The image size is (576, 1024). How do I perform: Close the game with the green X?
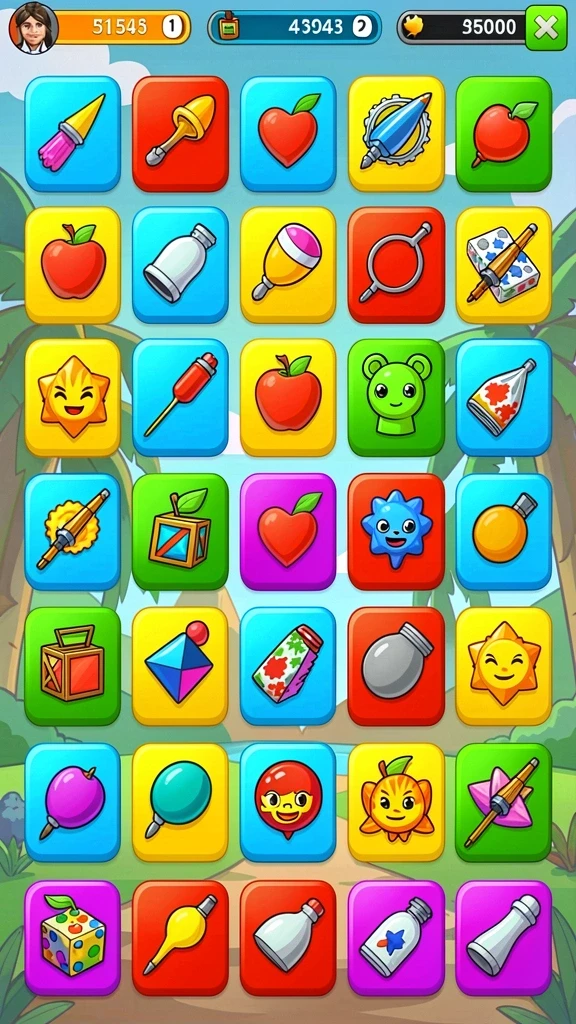point(546,27)
